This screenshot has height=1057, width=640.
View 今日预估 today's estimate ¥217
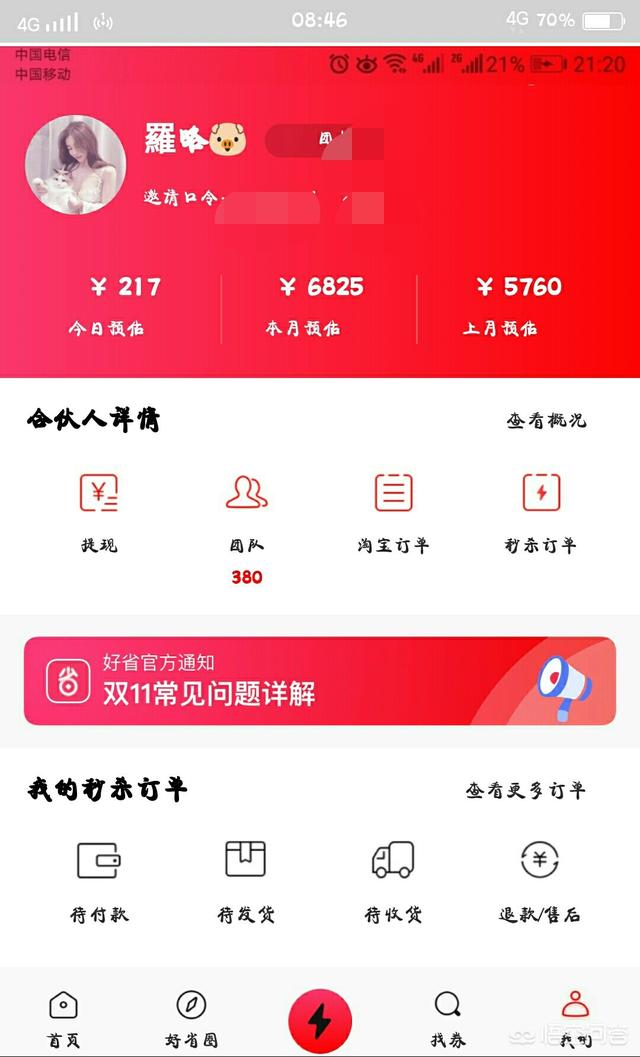click(x=124, y=305)
